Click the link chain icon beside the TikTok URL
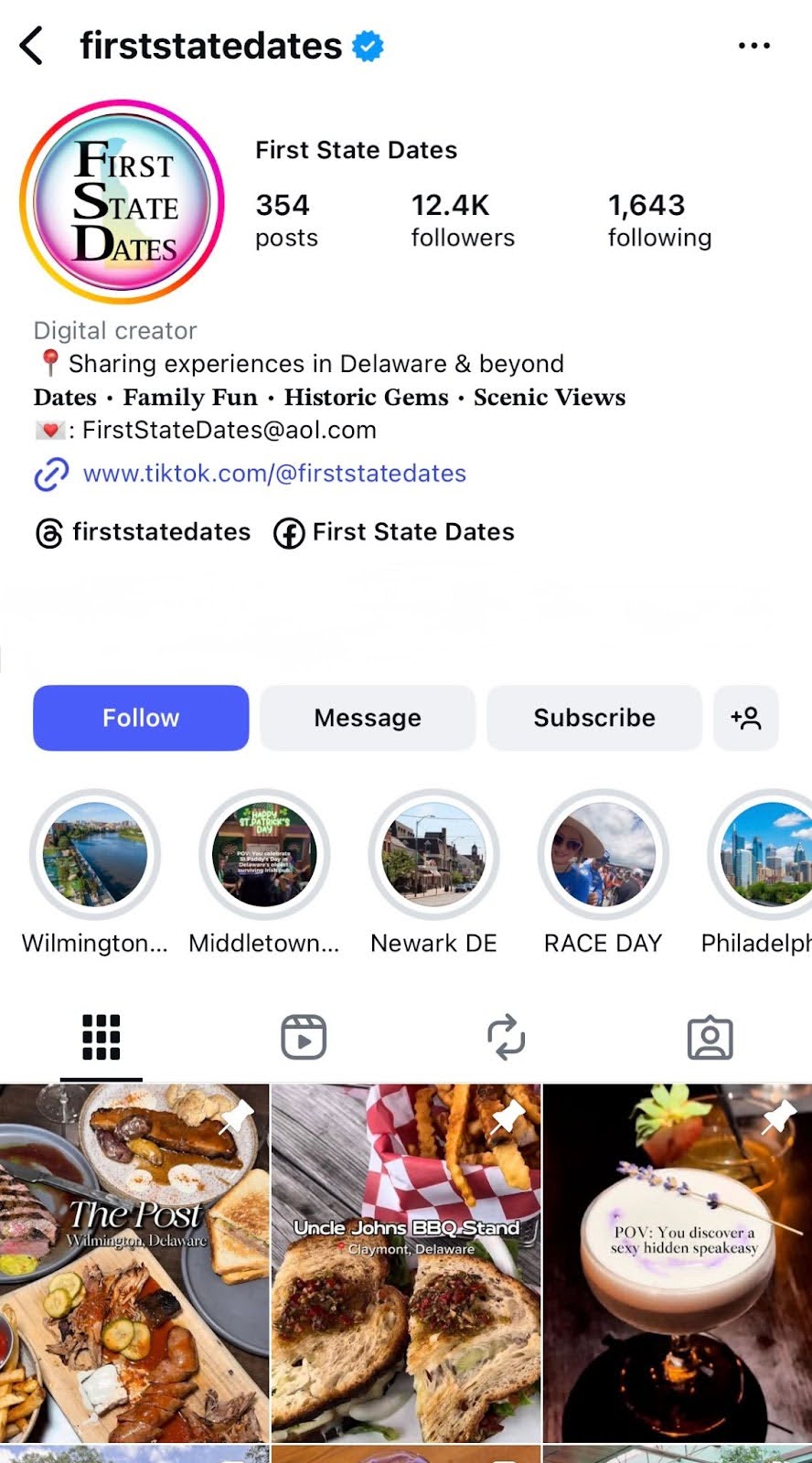This screenshot has width=812, height=1463. coord(51,475)
